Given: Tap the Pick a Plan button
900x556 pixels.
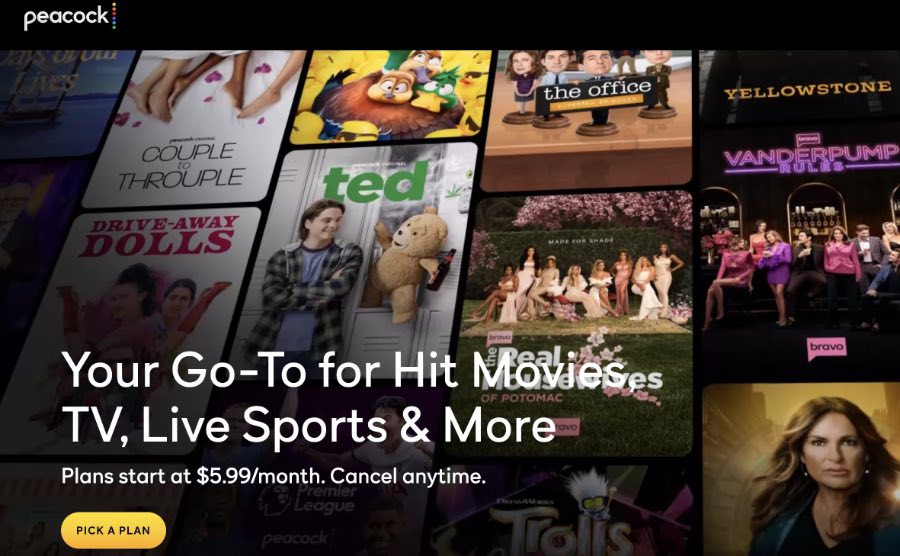Looking at the screenshot, I should 113,530.
